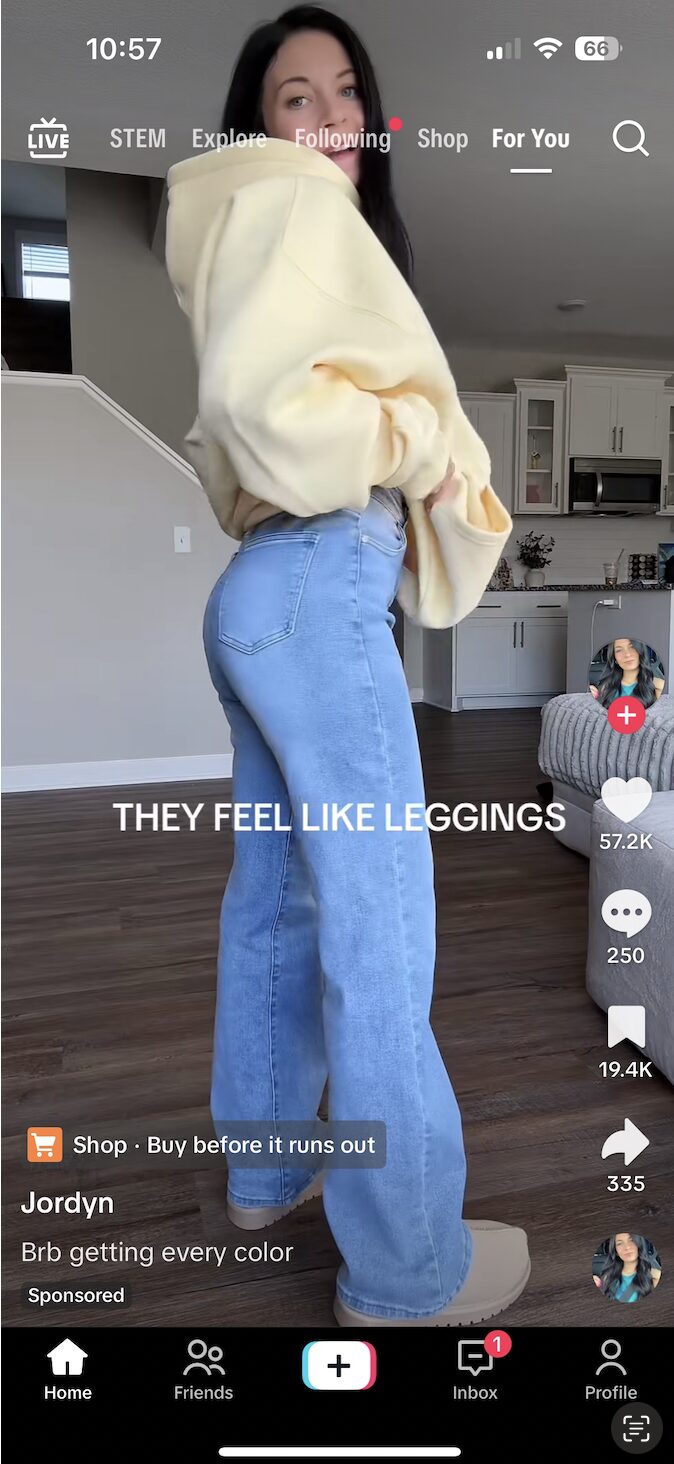Switch to the Explore tab
The width and height of the screenshot is (674, 1464).
229,139
